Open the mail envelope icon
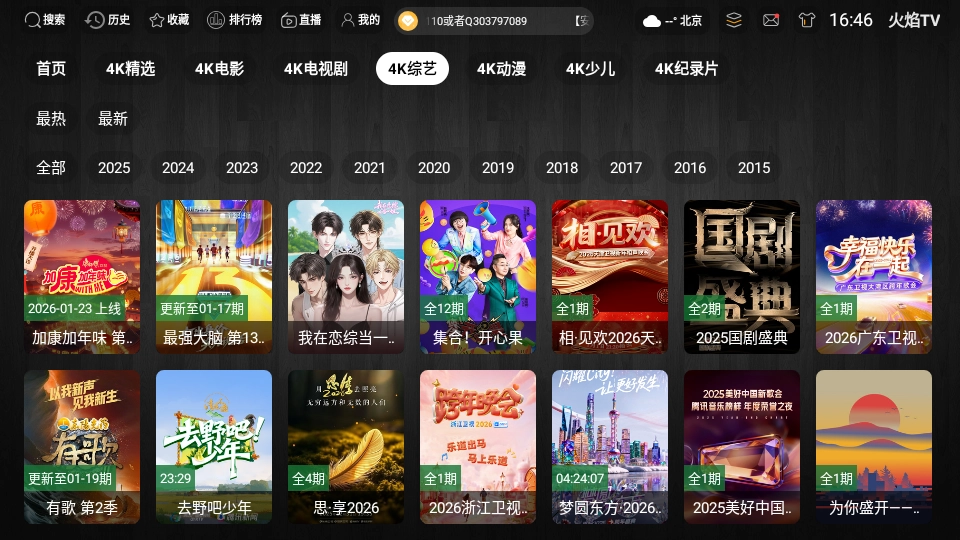Viewport: 960px width, 540px height. pyautogui.click(x=771, y=20)
